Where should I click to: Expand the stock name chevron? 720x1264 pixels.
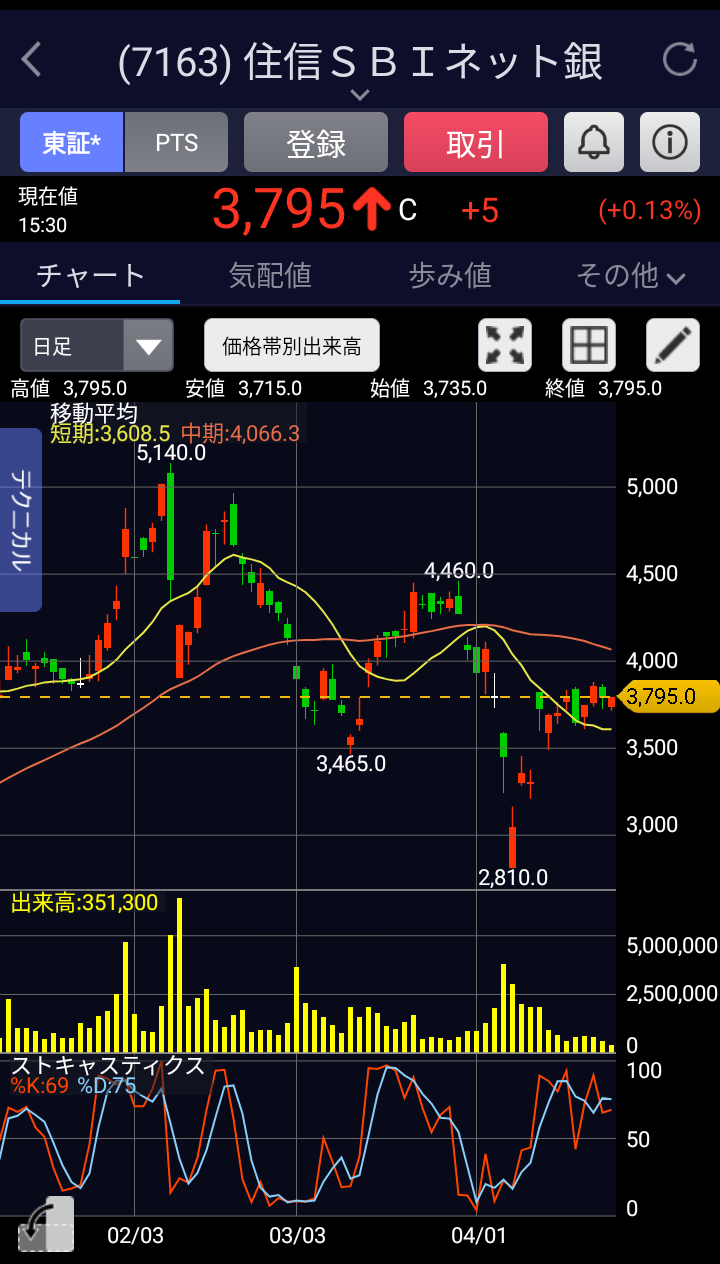360,95
